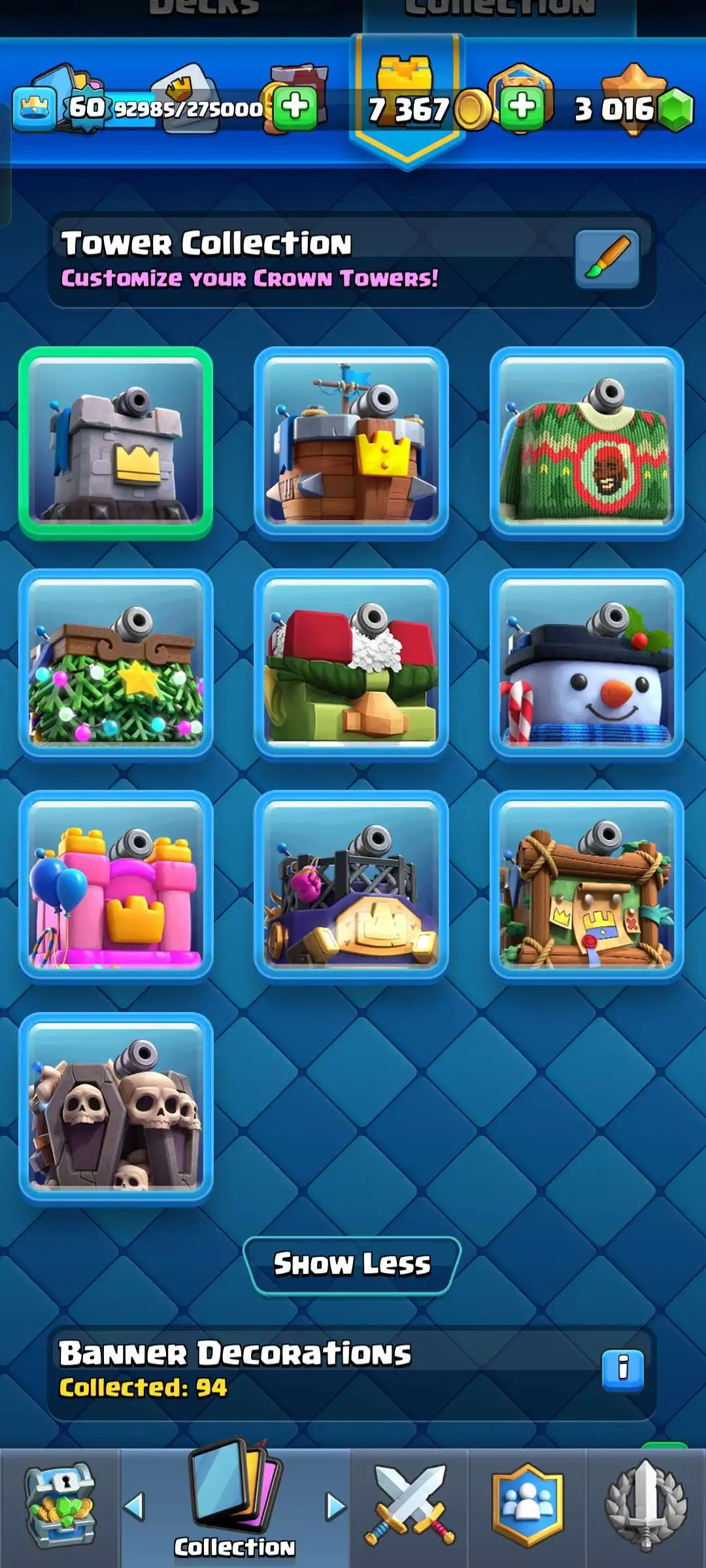
Task: Pick the green Christmas sweater tower skin
Action: tap(586, 444)
